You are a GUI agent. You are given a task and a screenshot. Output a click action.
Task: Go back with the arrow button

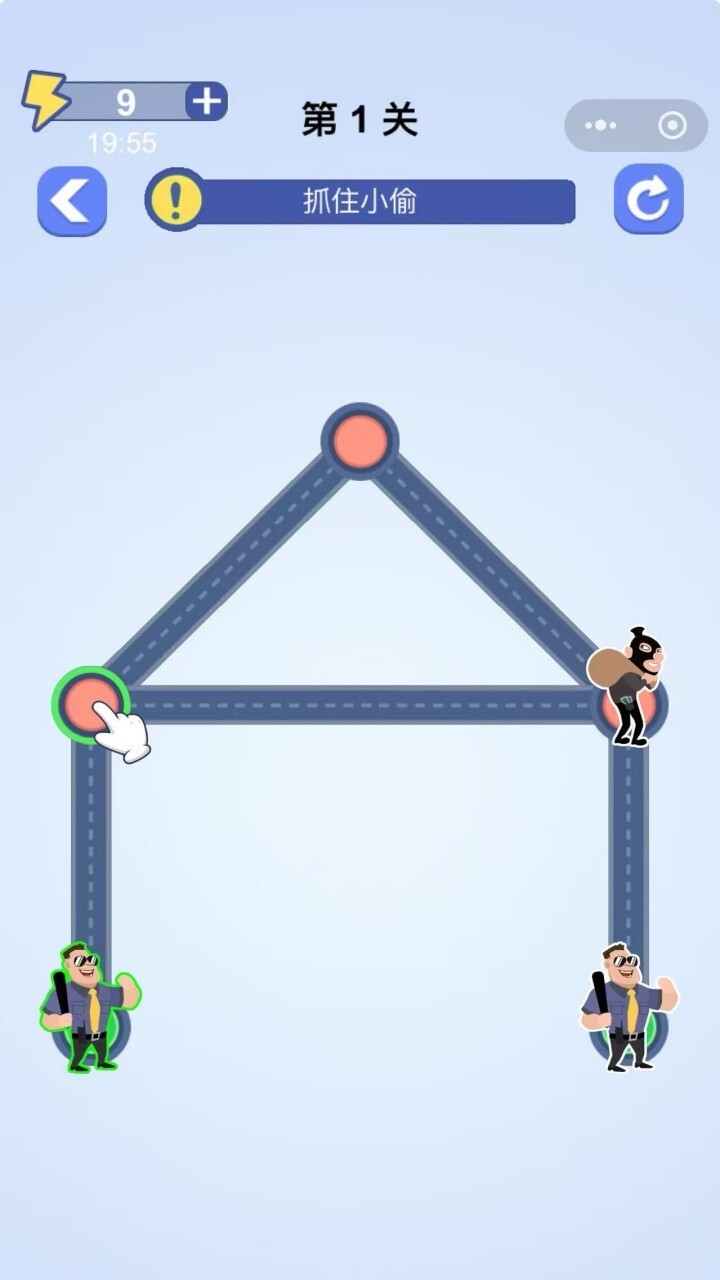[x=72, y=201]
